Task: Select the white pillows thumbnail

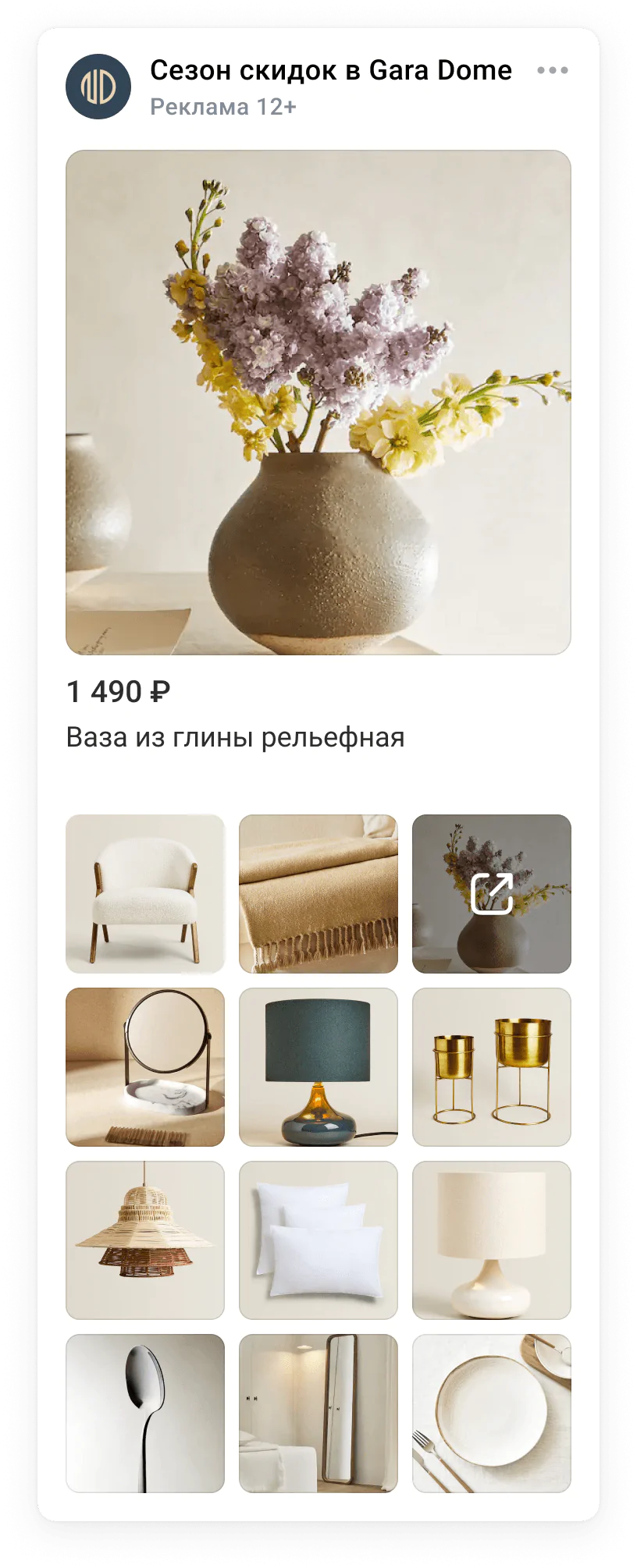Action: tap(318, 1240)
